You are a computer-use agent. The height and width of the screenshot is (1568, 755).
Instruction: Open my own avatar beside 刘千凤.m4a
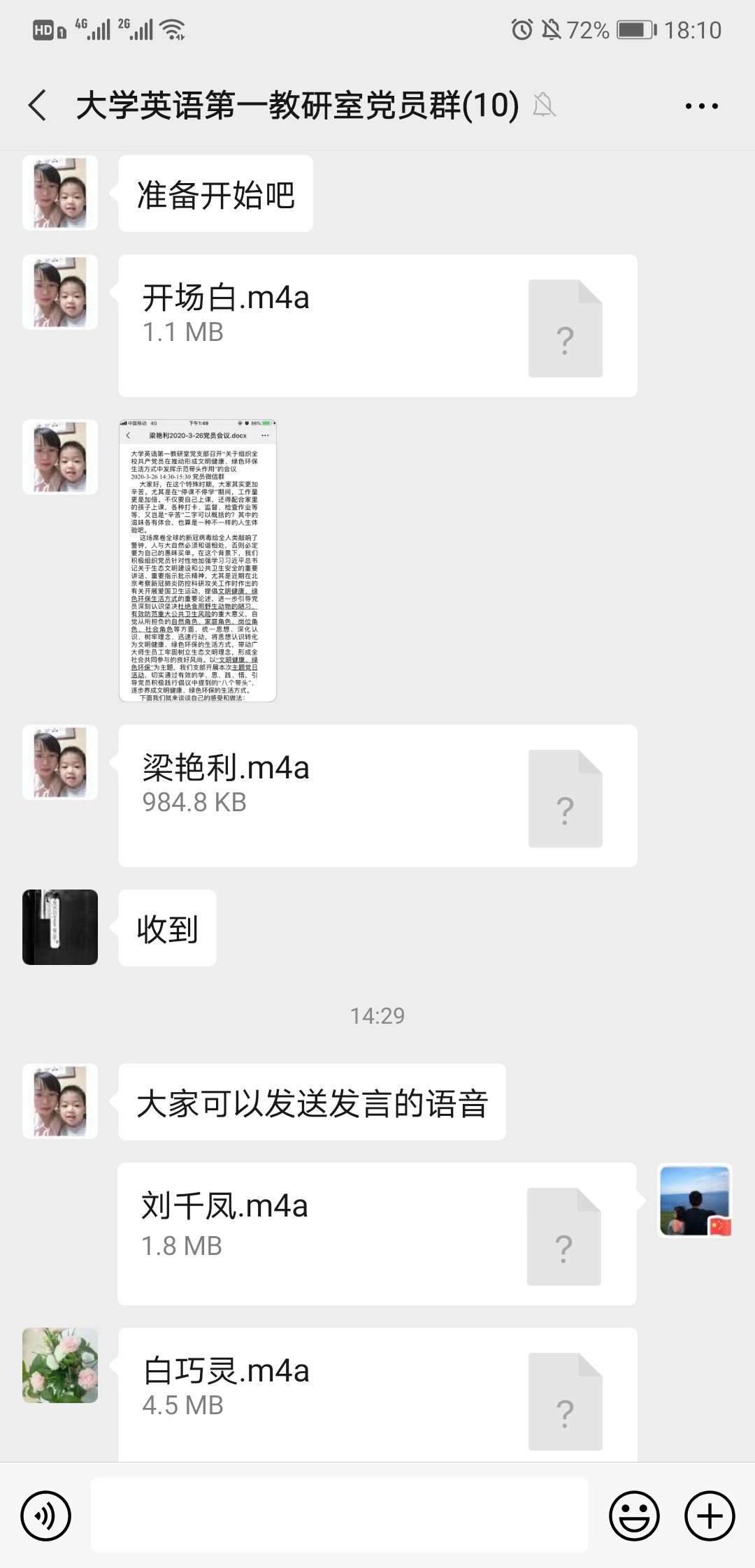click(x=695, y=1200)
